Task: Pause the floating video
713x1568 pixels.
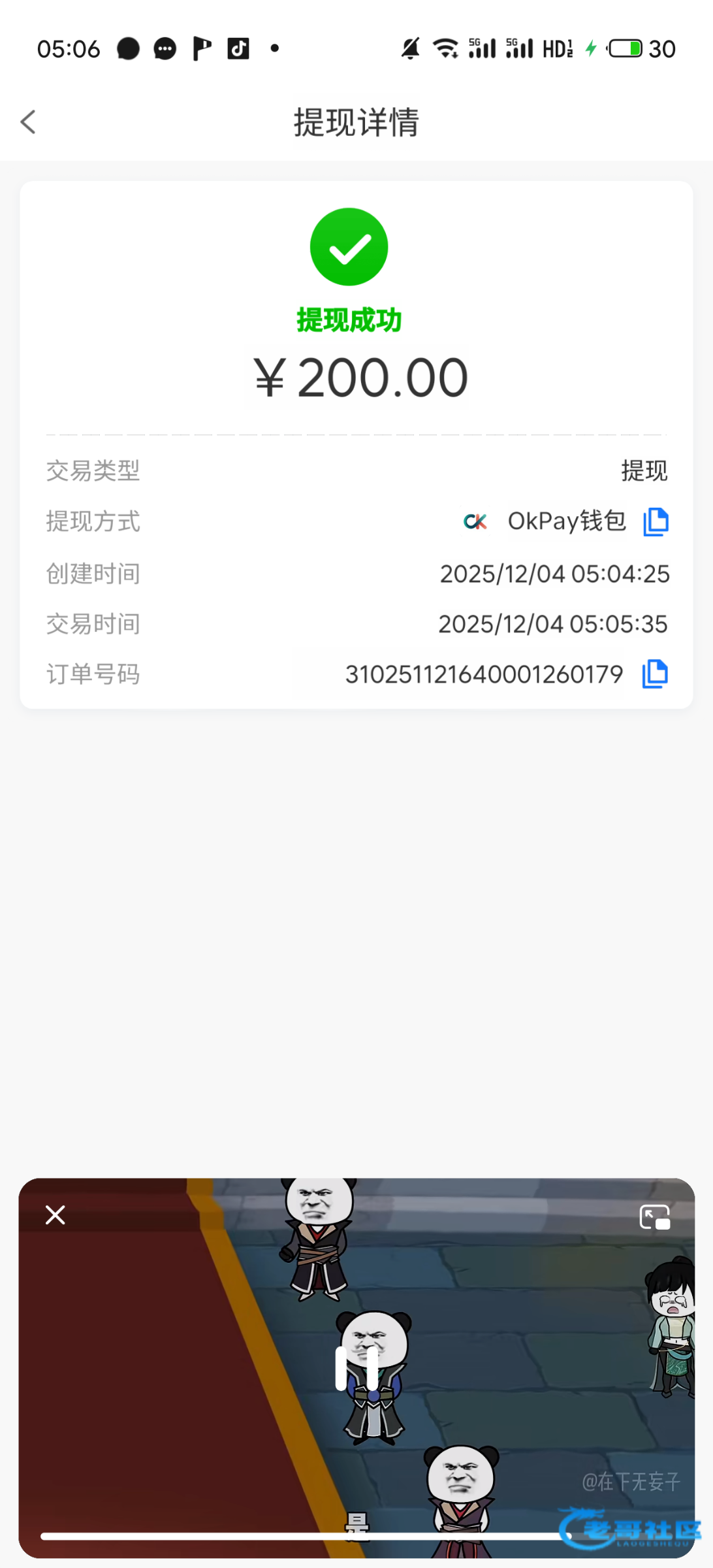Action: coord(356,1368)
